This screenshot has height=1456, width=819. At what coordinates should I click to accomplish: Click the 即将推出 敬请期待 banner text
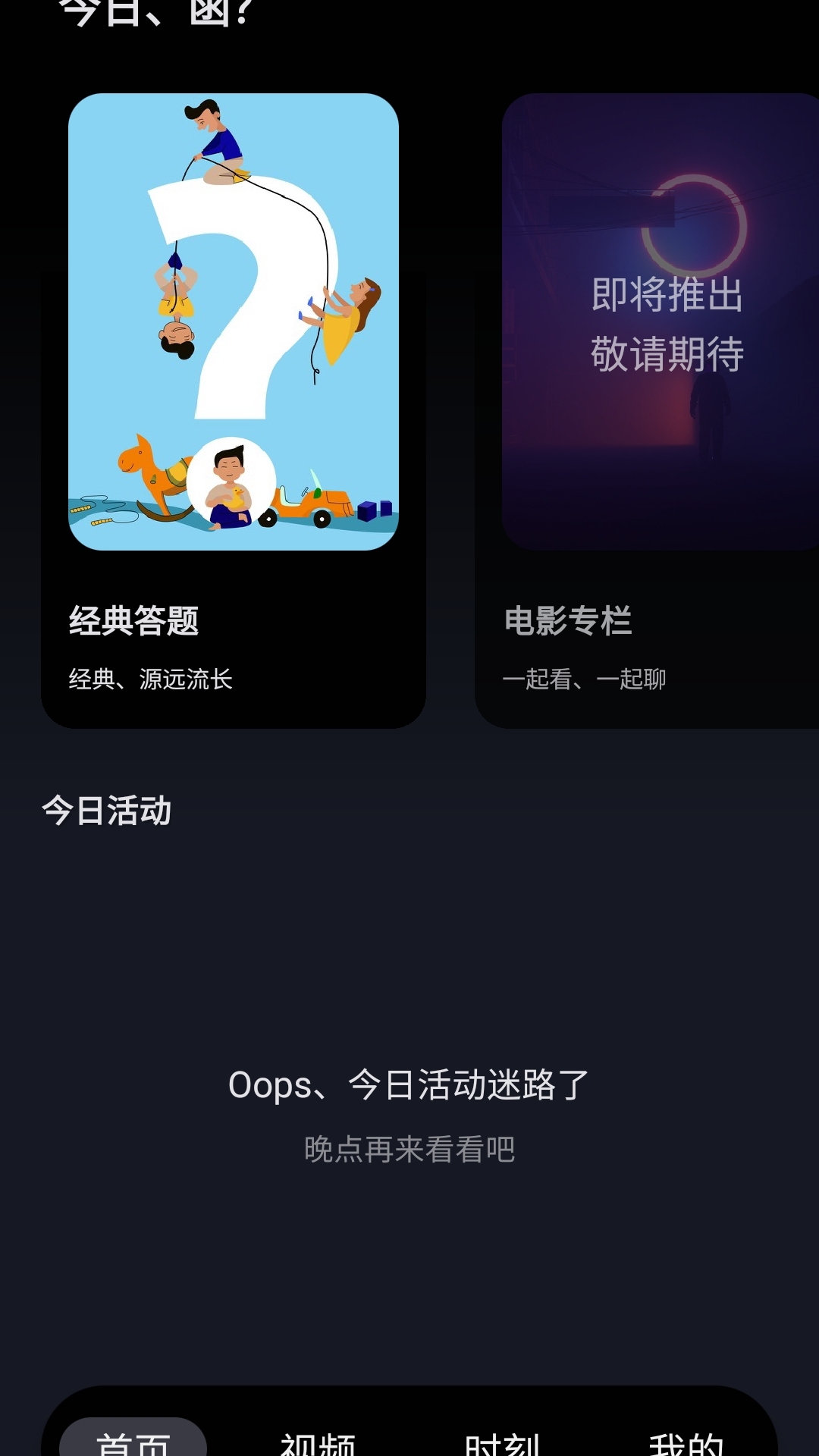(669, 322)
